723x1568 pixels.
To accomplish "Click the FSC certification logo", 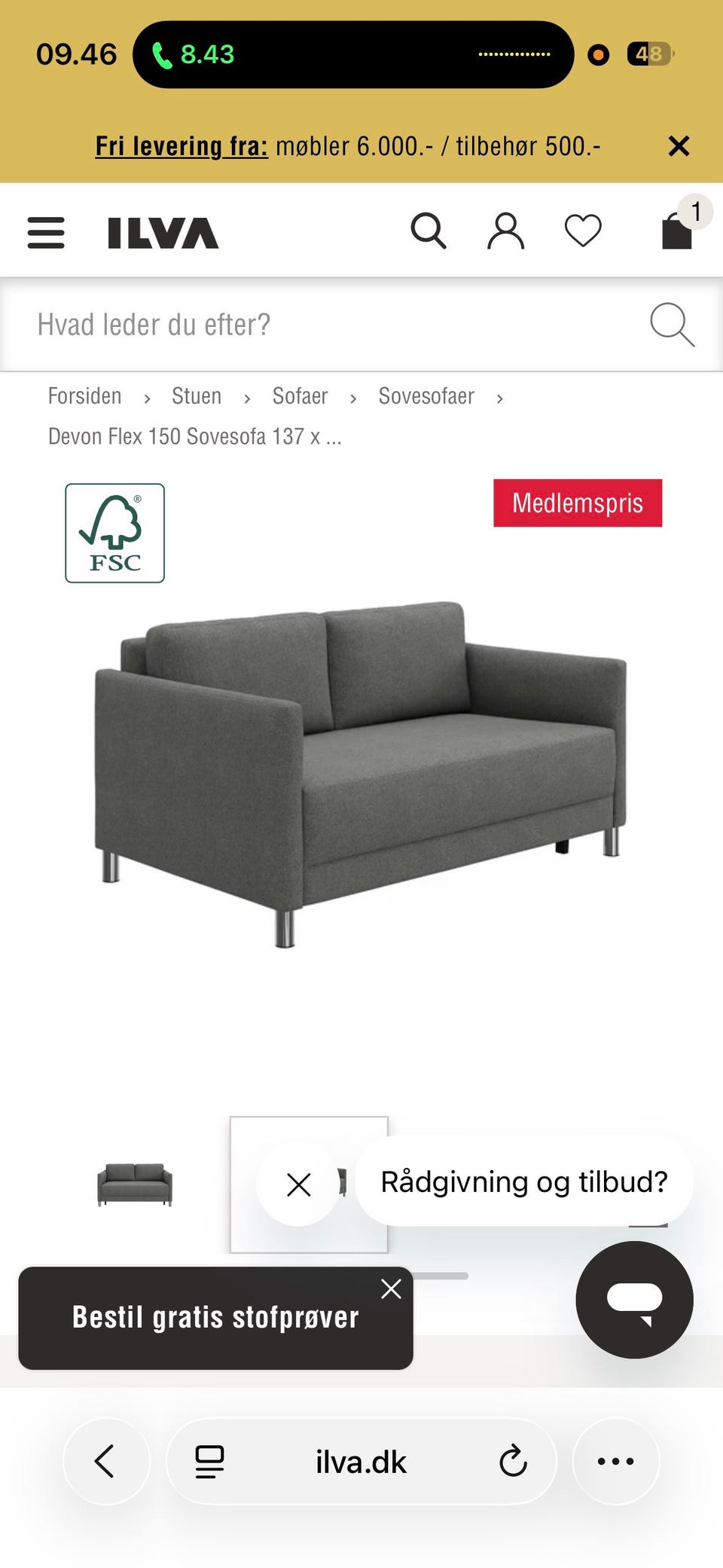I will (114, 533).
